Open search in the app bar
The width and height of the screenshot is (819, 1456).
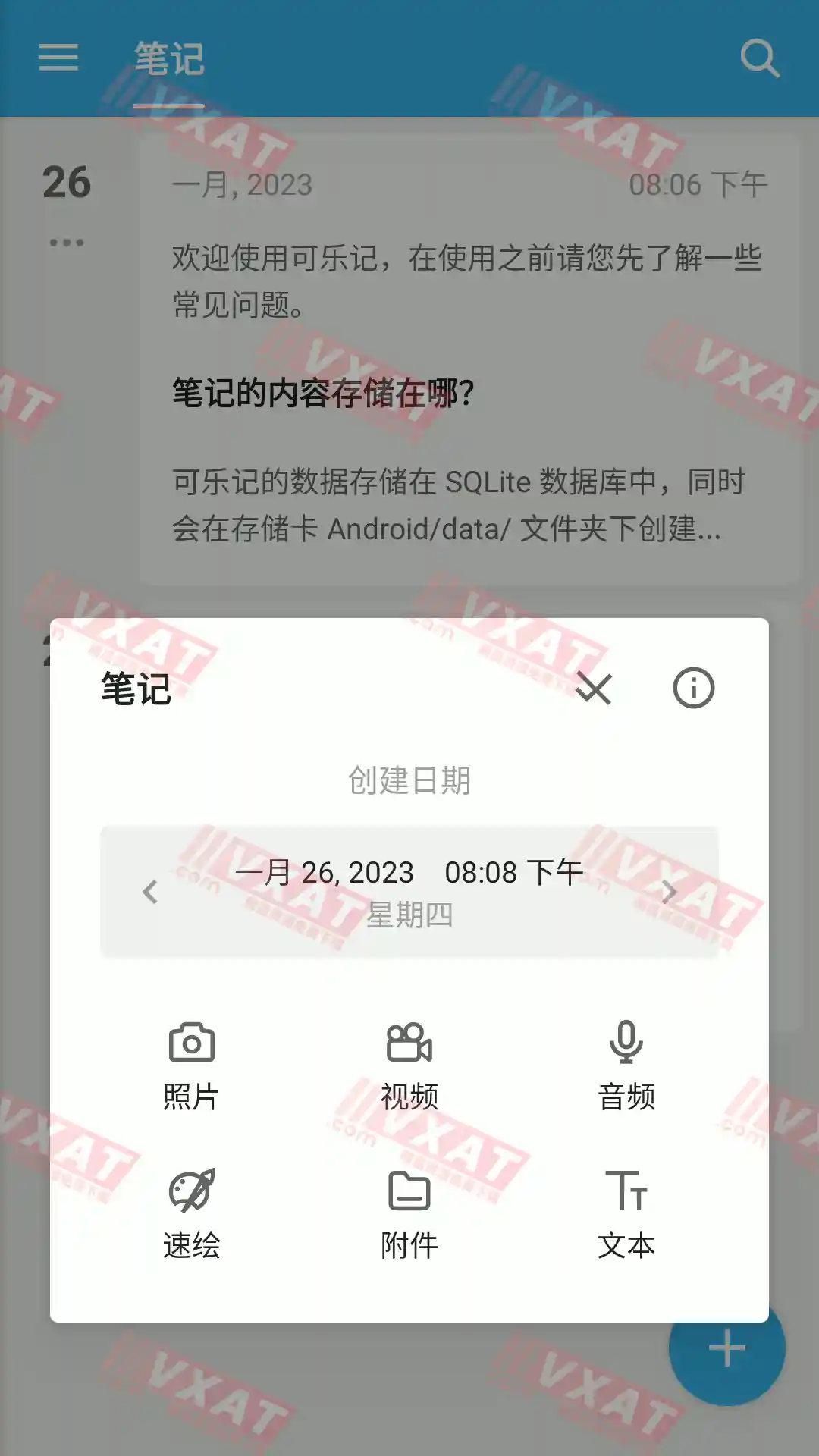[759, 58]
